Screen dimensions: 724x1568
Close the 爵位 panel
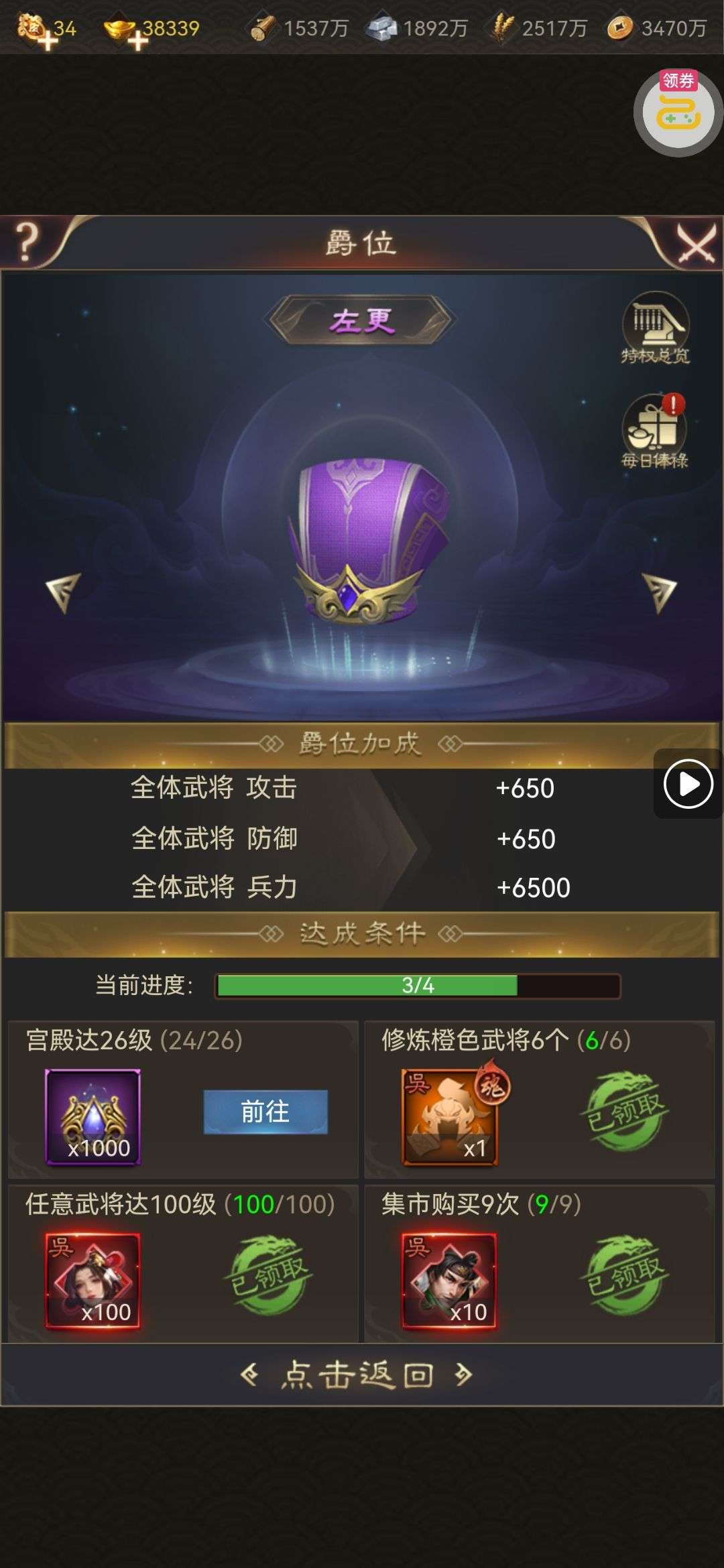(696, 243)
